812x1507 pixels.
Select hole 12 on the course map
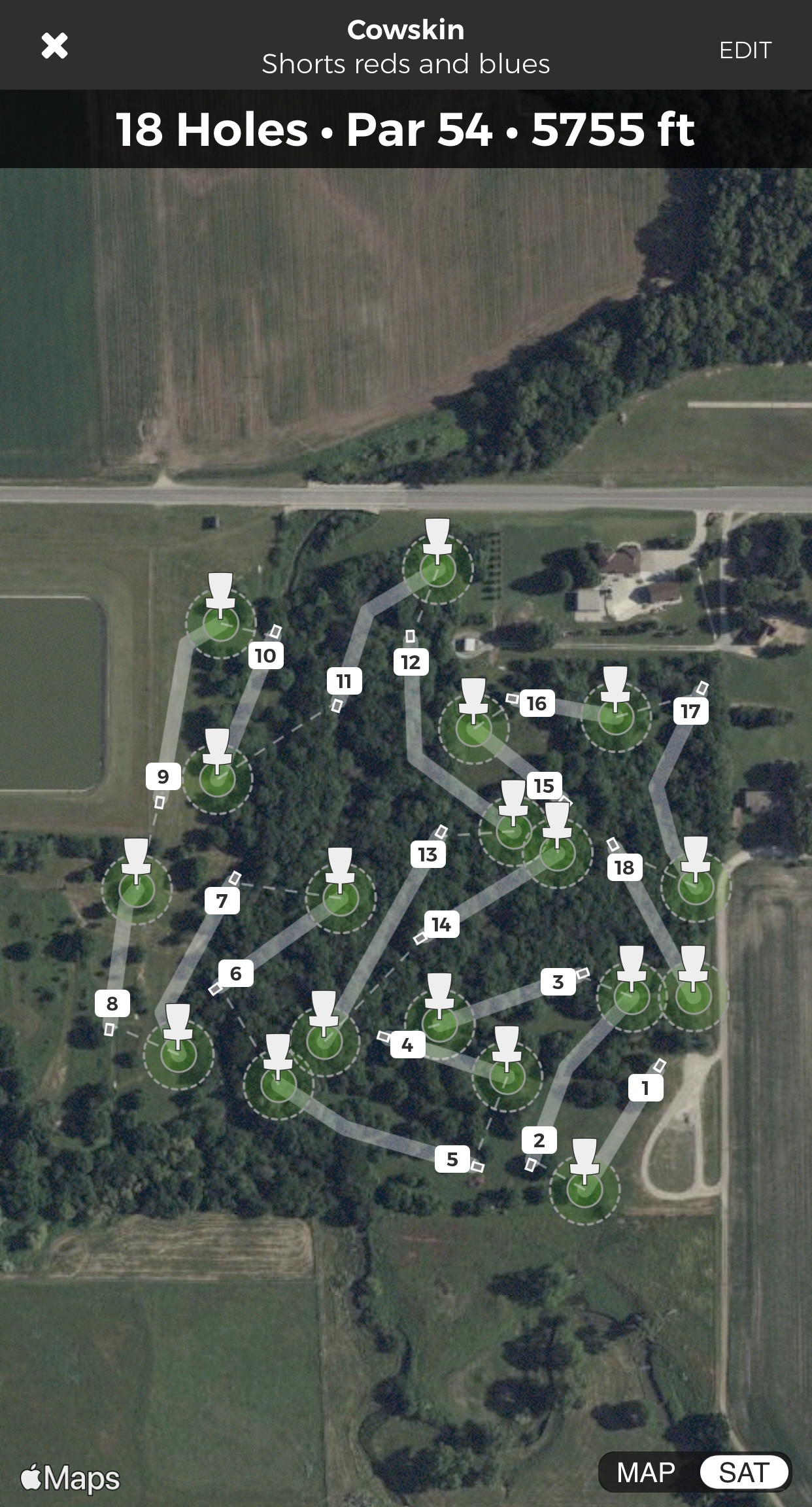[411, 662]
